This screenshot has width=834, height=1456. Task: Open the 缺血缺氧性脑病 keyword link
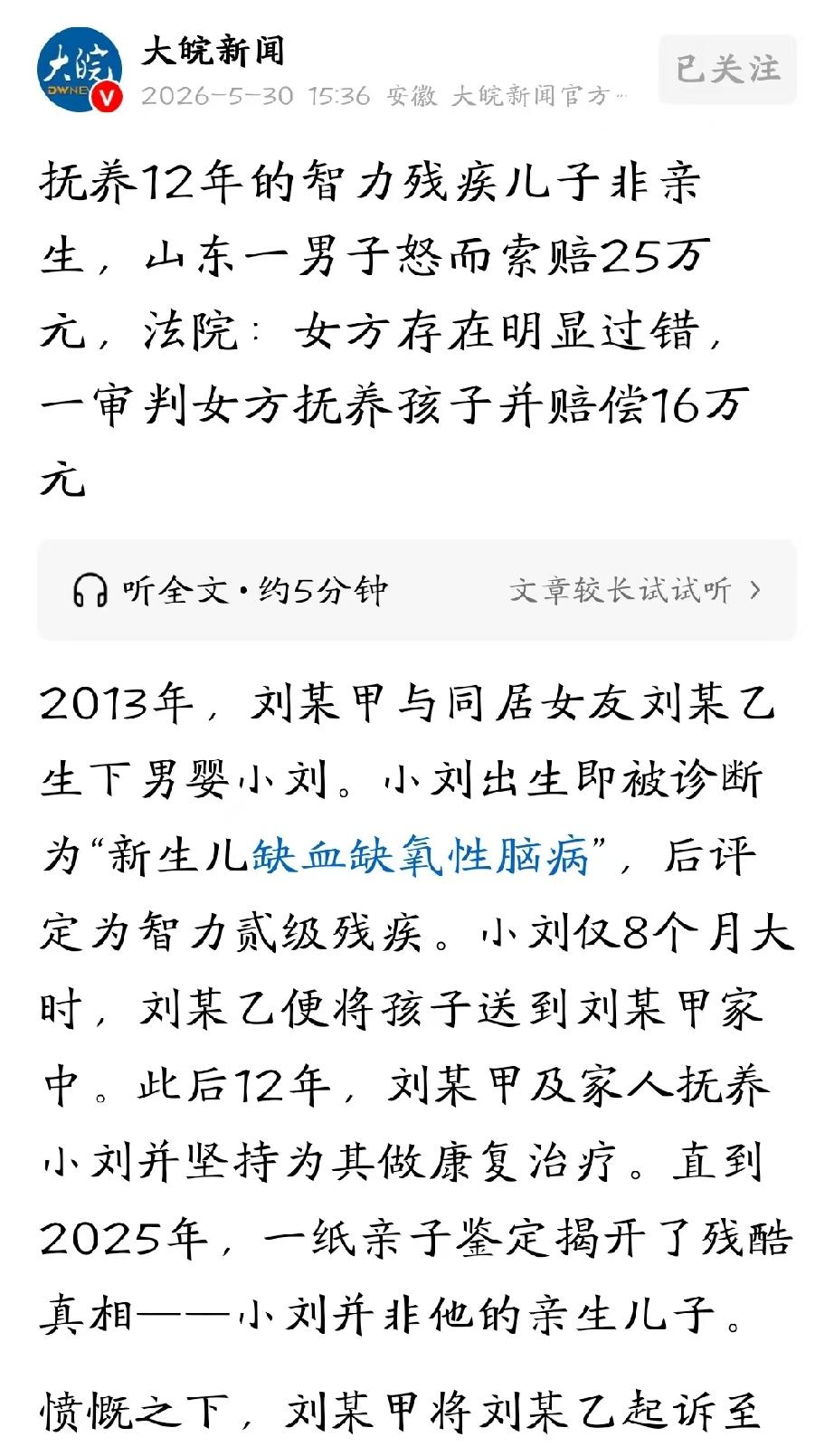[421, 855]
